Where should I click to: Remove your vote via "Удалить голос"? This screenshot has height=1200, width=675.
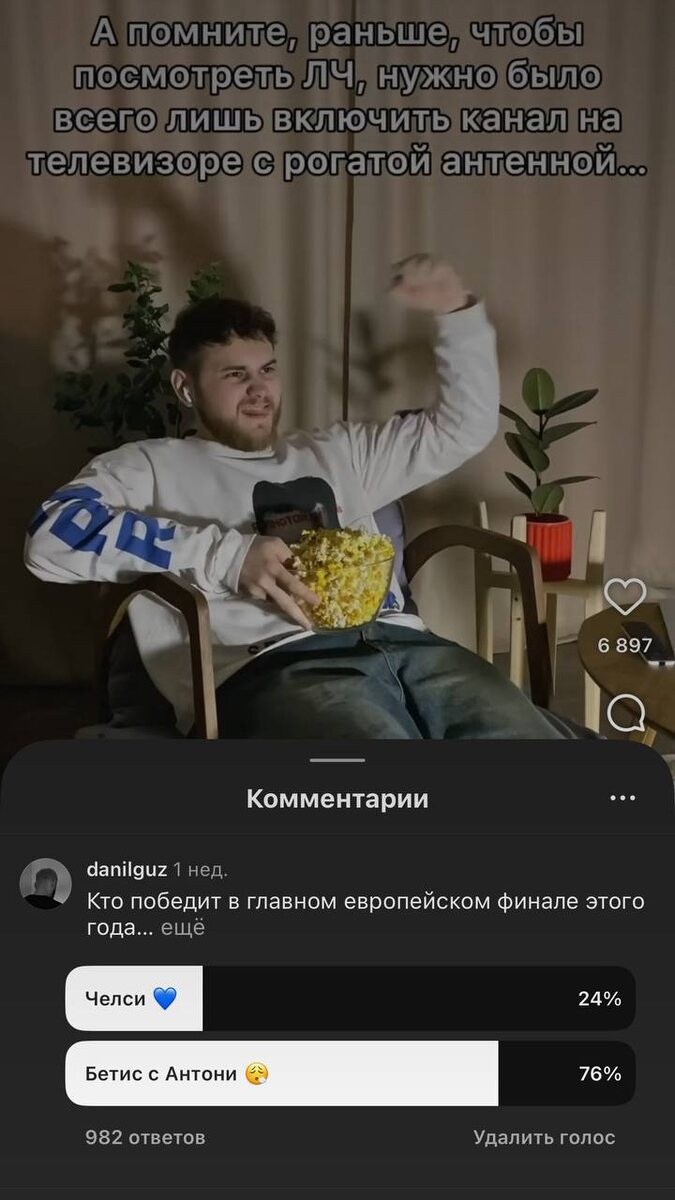pyautogui.click(x=544, y=1137)
